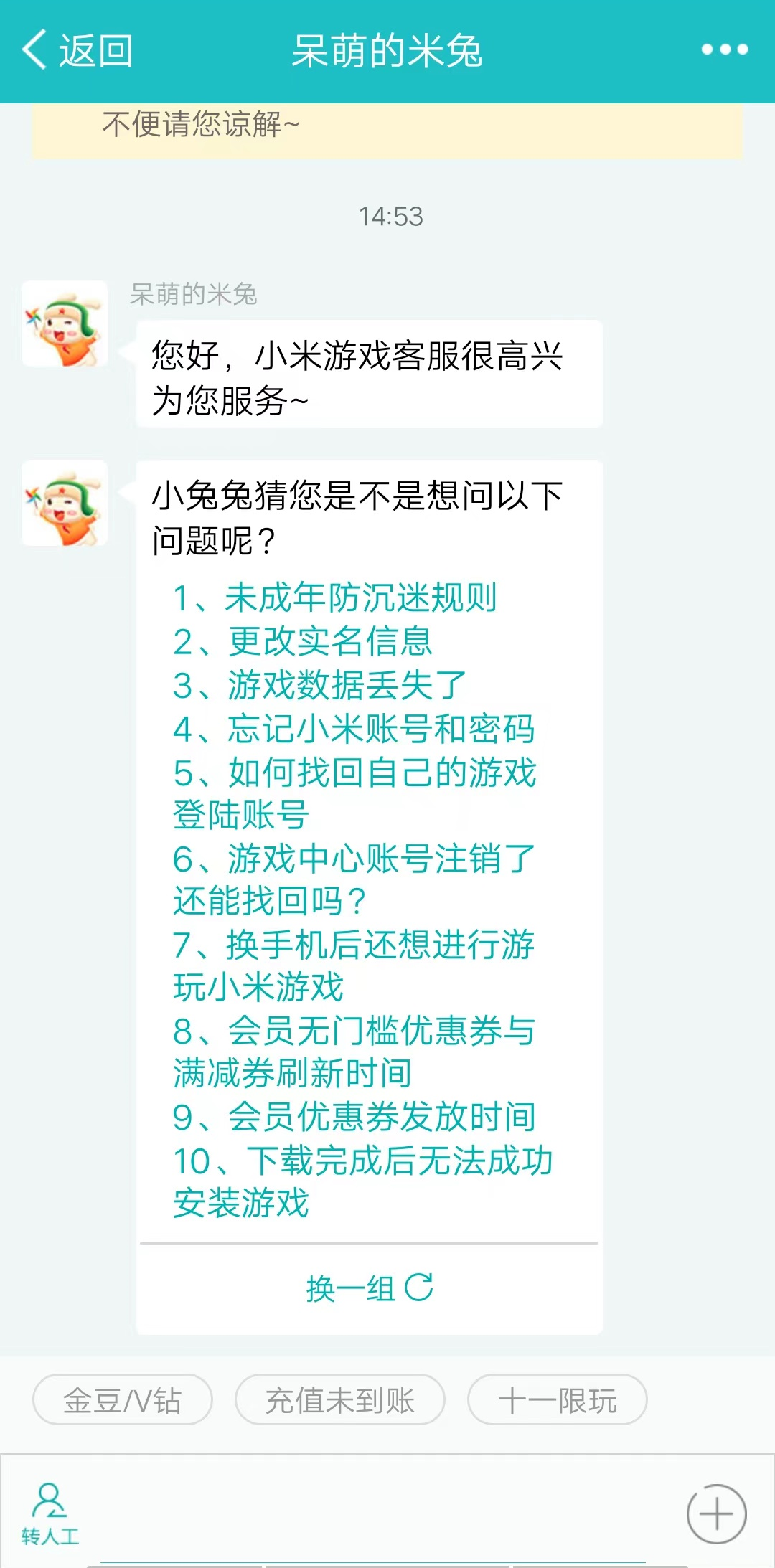The width and height of the screenshot is (775, 1568).
Task: Select the 充值未到账 chip
Action: coord(340,1399)
